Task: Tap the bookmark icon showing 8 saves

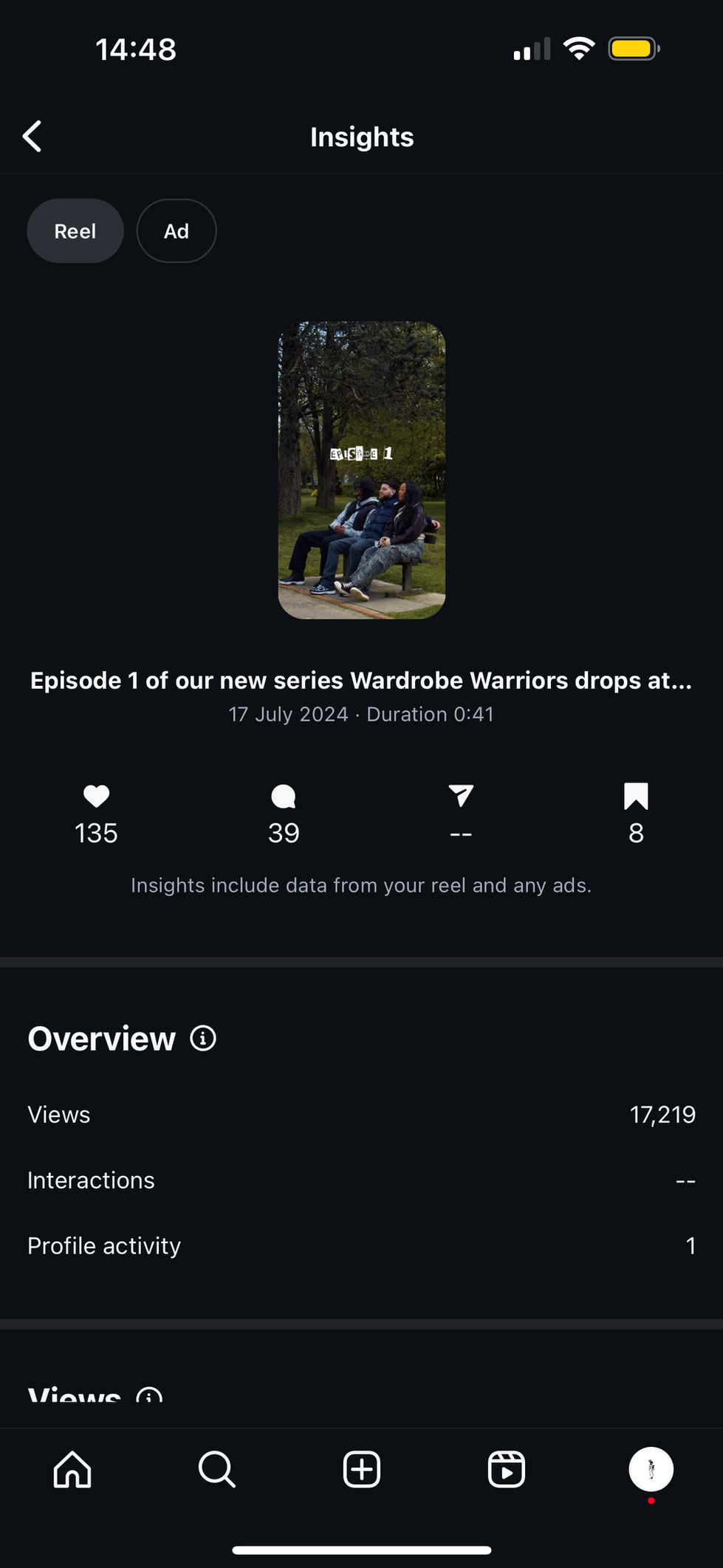Action: 635,812
